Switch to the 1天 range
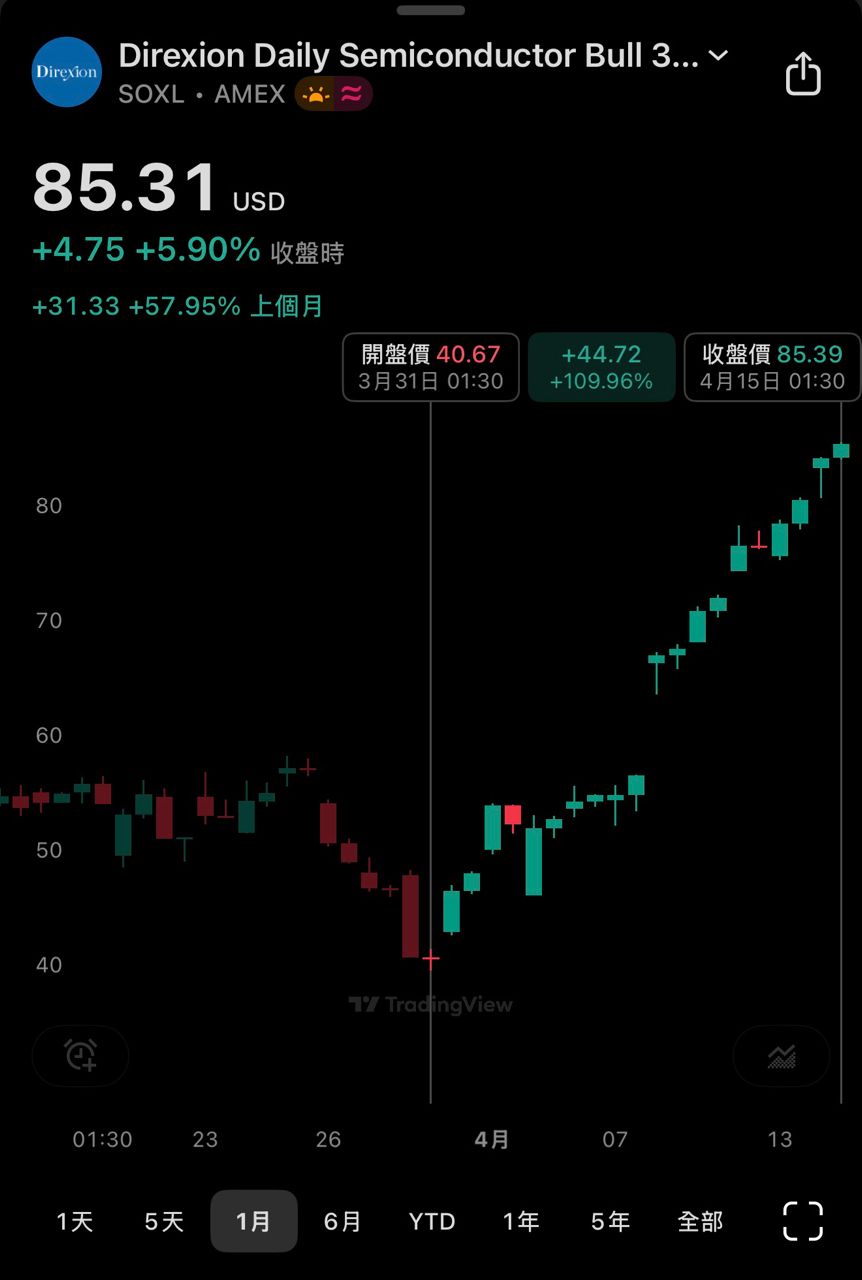 75,1221
